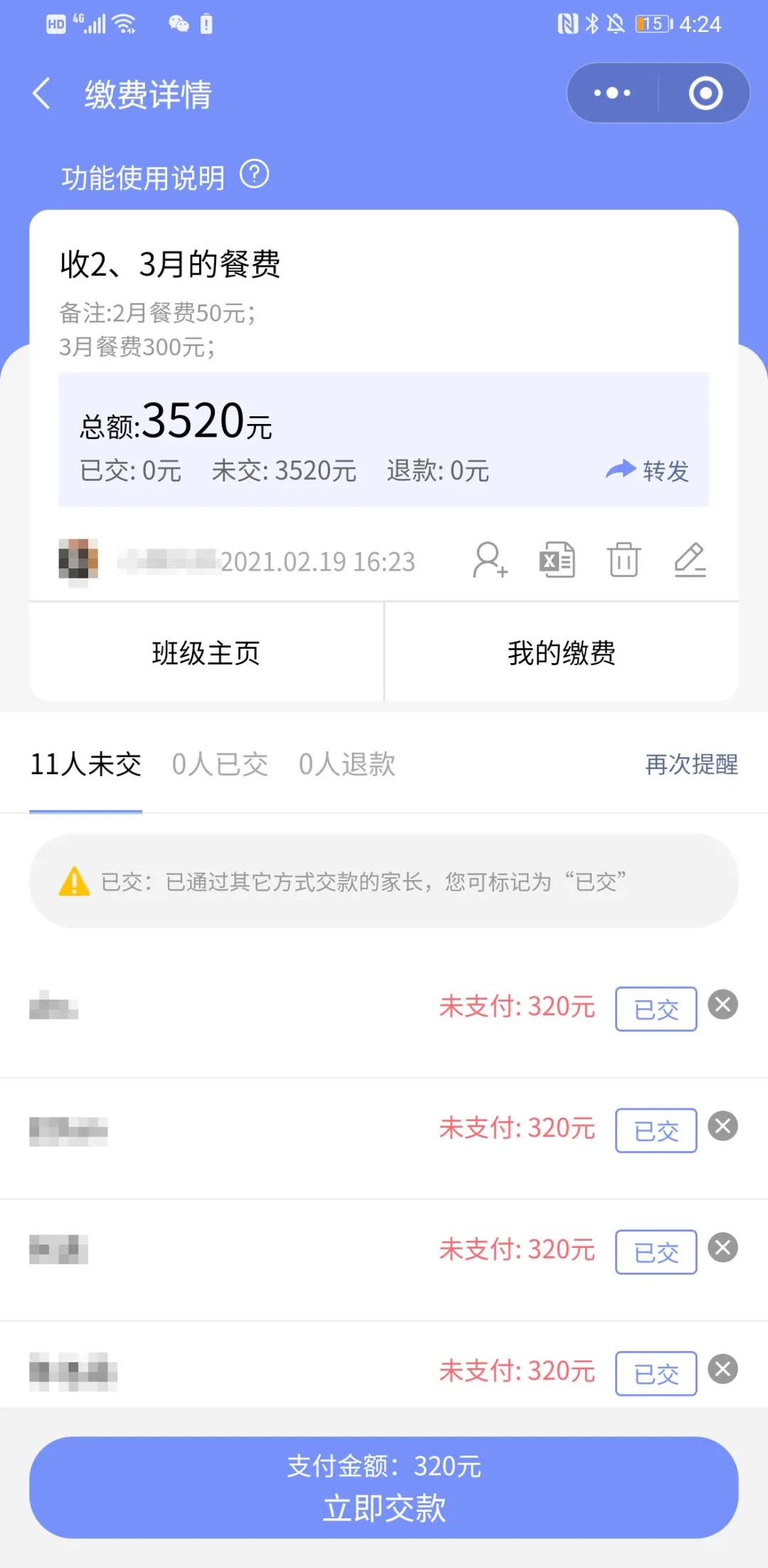768x1568 pixels.
Task: Go back using the left arrow
Action: pyautogui.click(x=41, y=93)
